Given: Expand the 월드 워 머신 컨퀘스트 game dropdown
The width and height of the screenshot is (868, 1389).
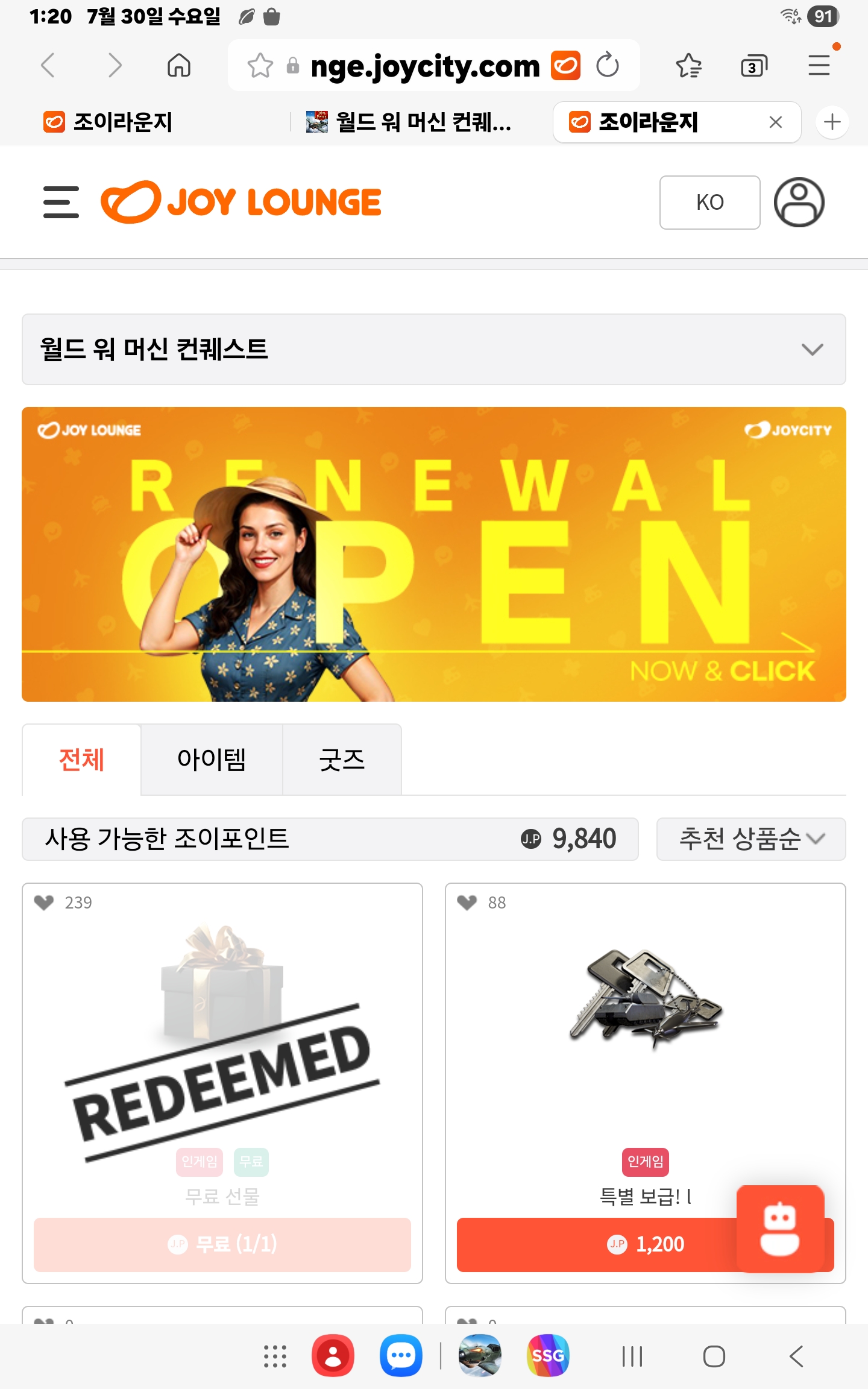Looking at the screenshot, I should (x=434, y=349).
